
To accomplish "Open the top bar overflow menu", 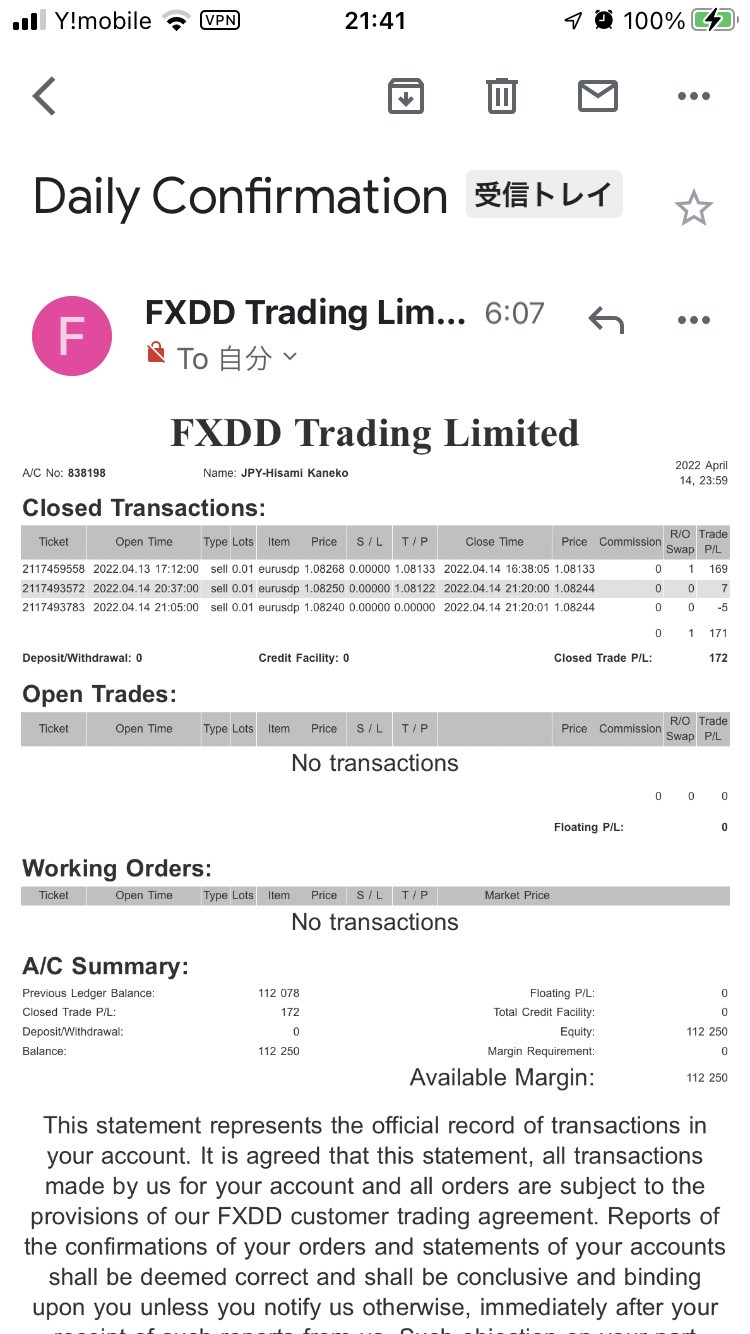I will (693, 96).
